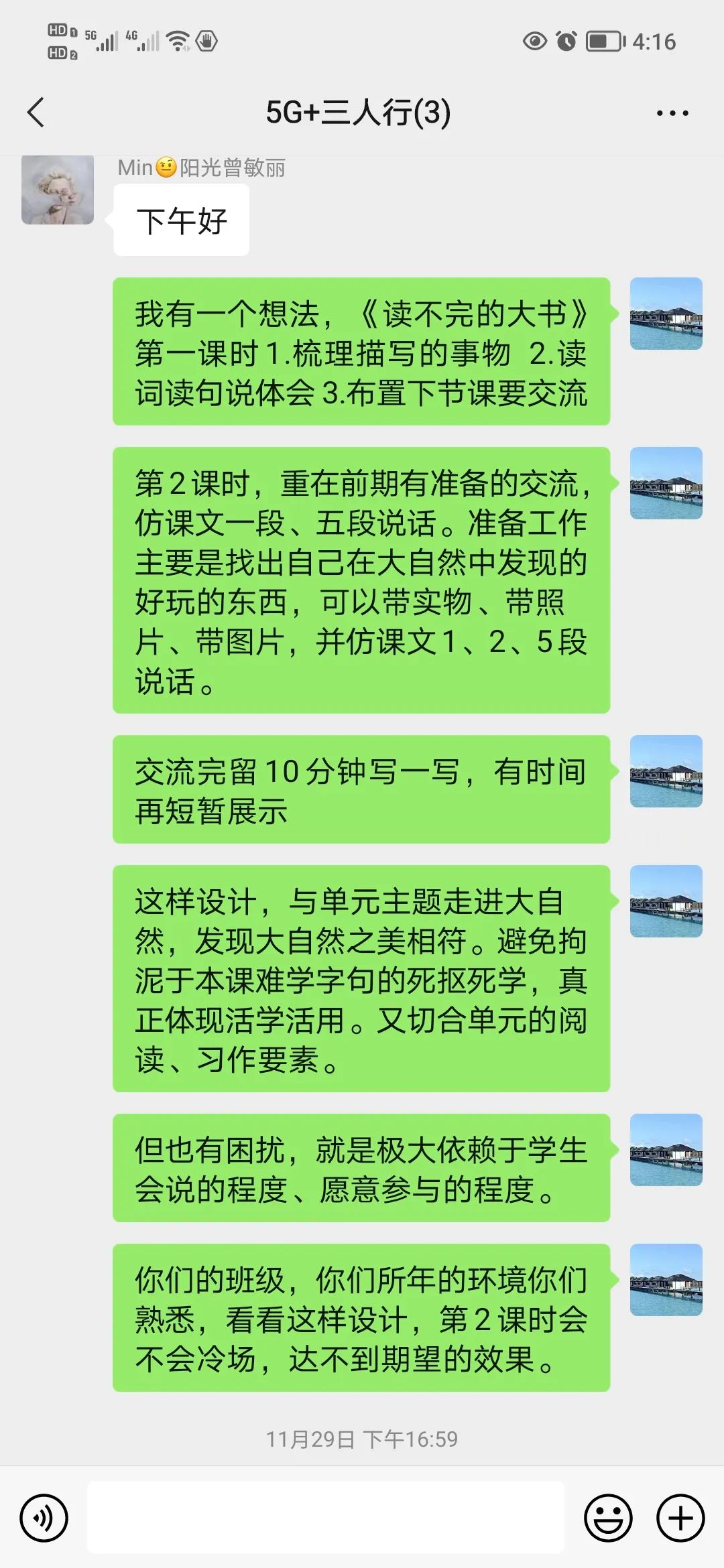Image resolution: width=724 pixels, height=1568 pixels.
Task: Go back from the 5G+三人行 chat
Action: tap(36, 112)
